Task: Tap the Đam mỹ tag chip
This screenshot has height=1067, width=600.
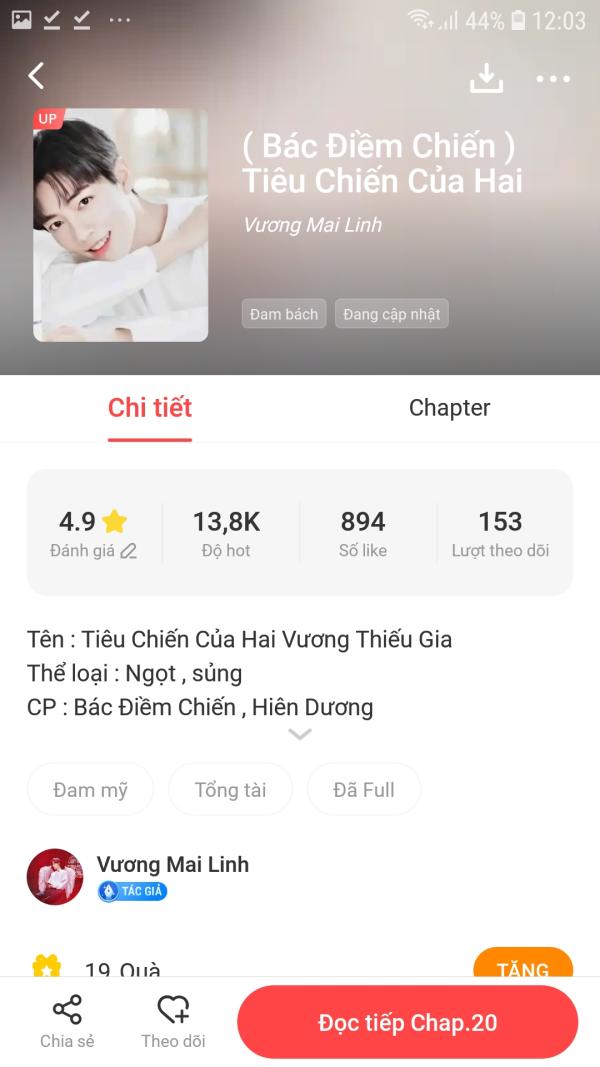Action: [91, 789]
